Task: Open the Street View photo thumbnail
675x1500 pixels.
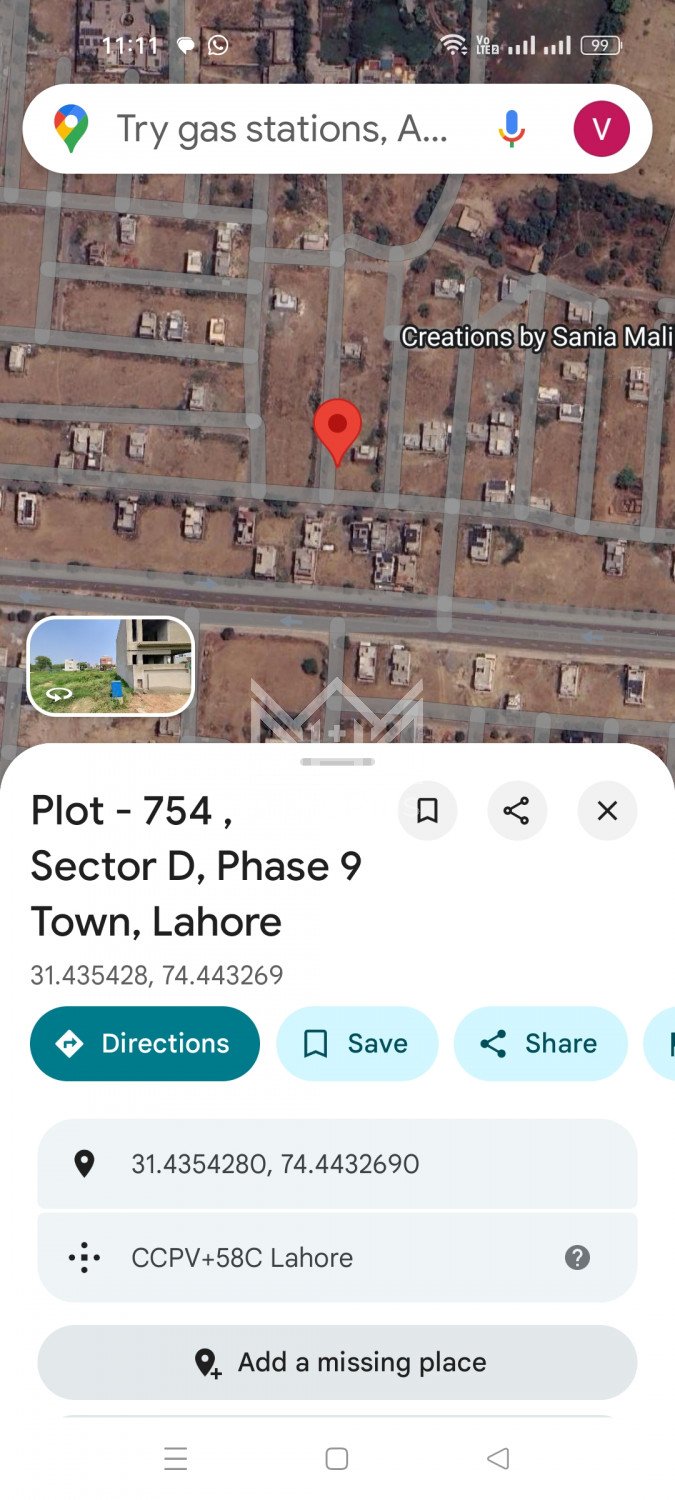Action: tap(110, 666)
